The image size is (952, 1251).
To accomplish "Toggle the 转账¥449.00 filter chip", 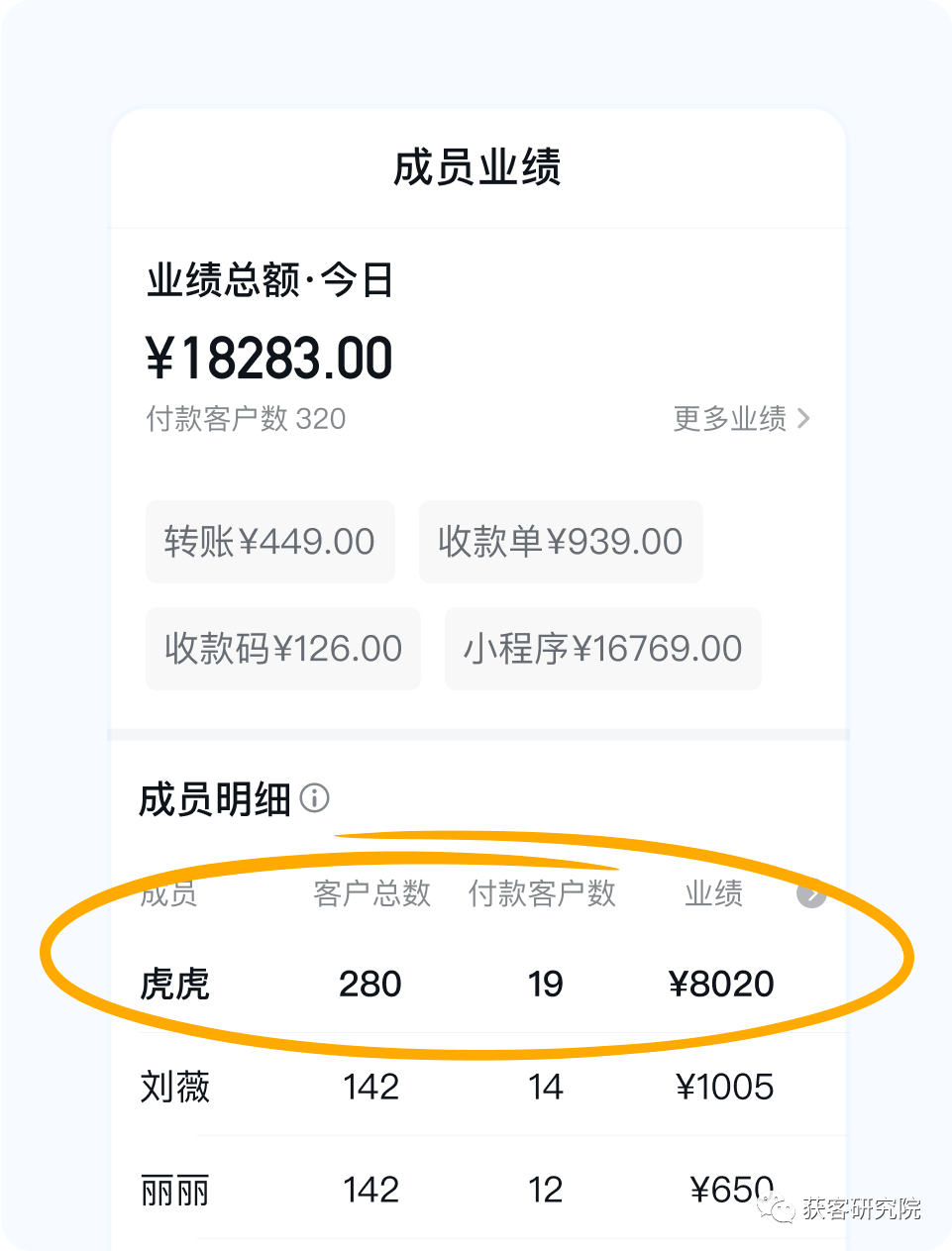I will (x=270, y=542).
